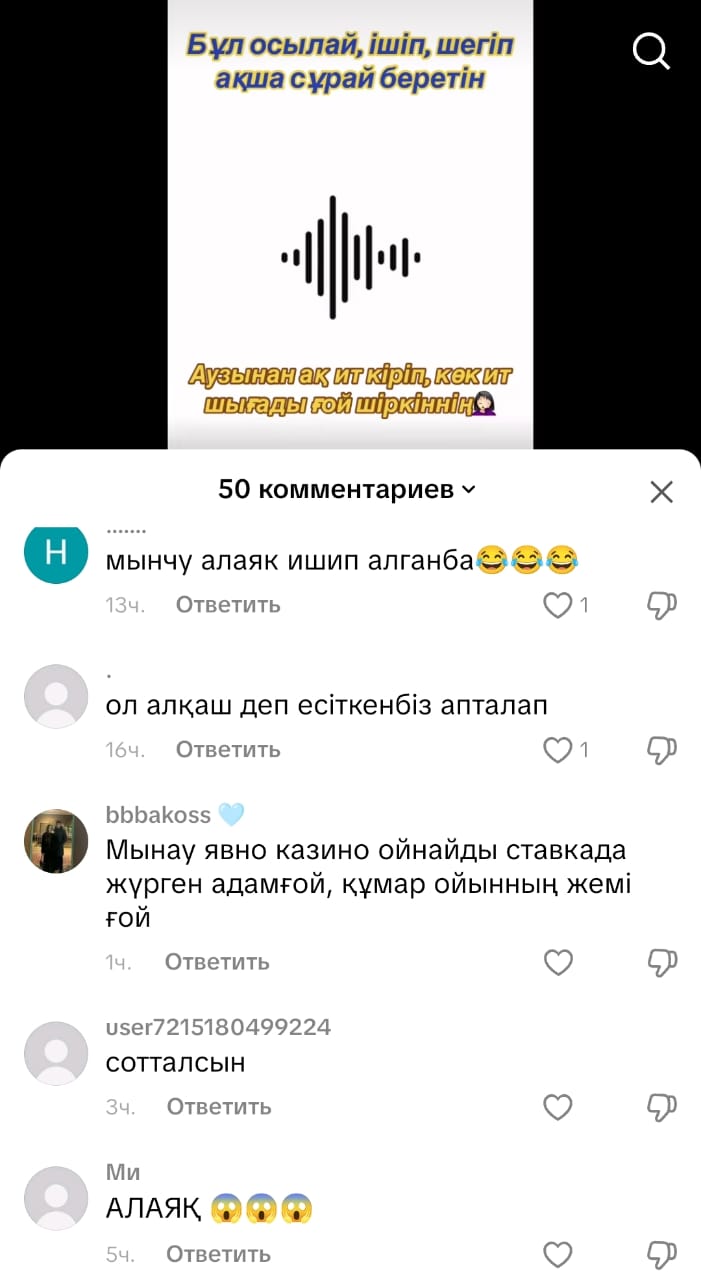Open the search magnifier icon
Image resolution: width=701 pixels, height=1280 pixels.
click(x=651, y=51)
